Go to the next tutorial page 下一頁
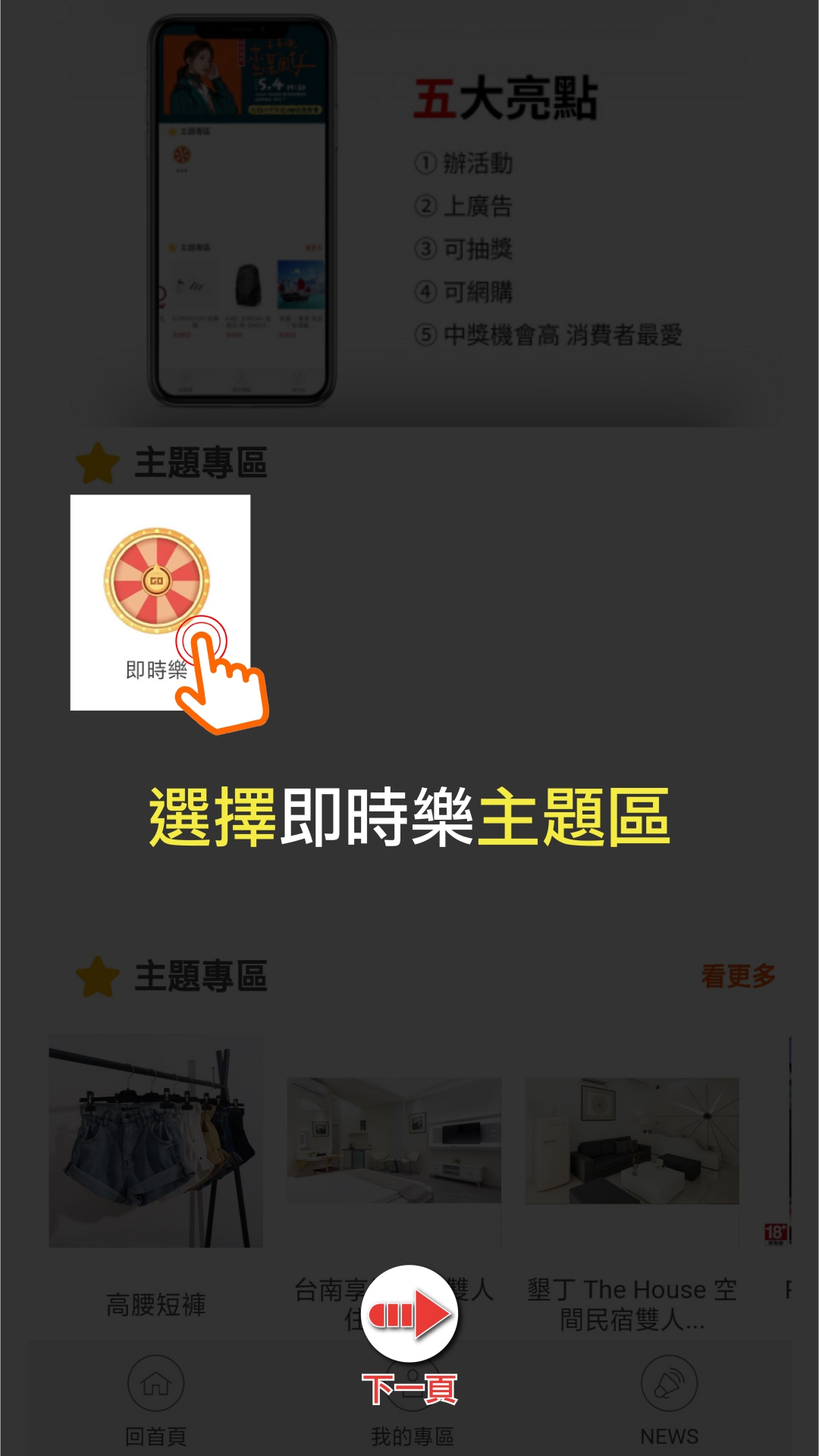This screenshot has width=819, height=1456. (409, 1335)
